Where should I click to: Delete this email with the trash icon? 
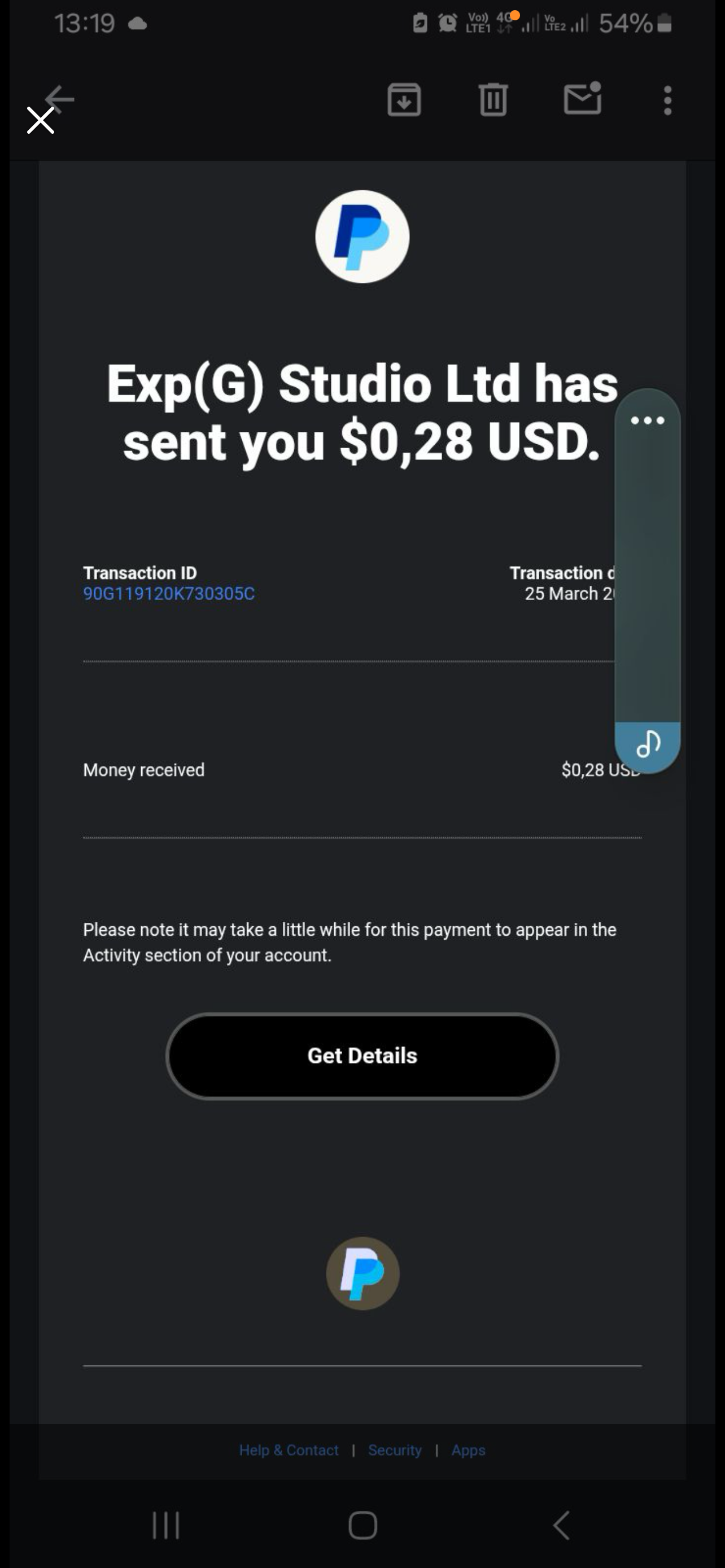coord(493,100)
